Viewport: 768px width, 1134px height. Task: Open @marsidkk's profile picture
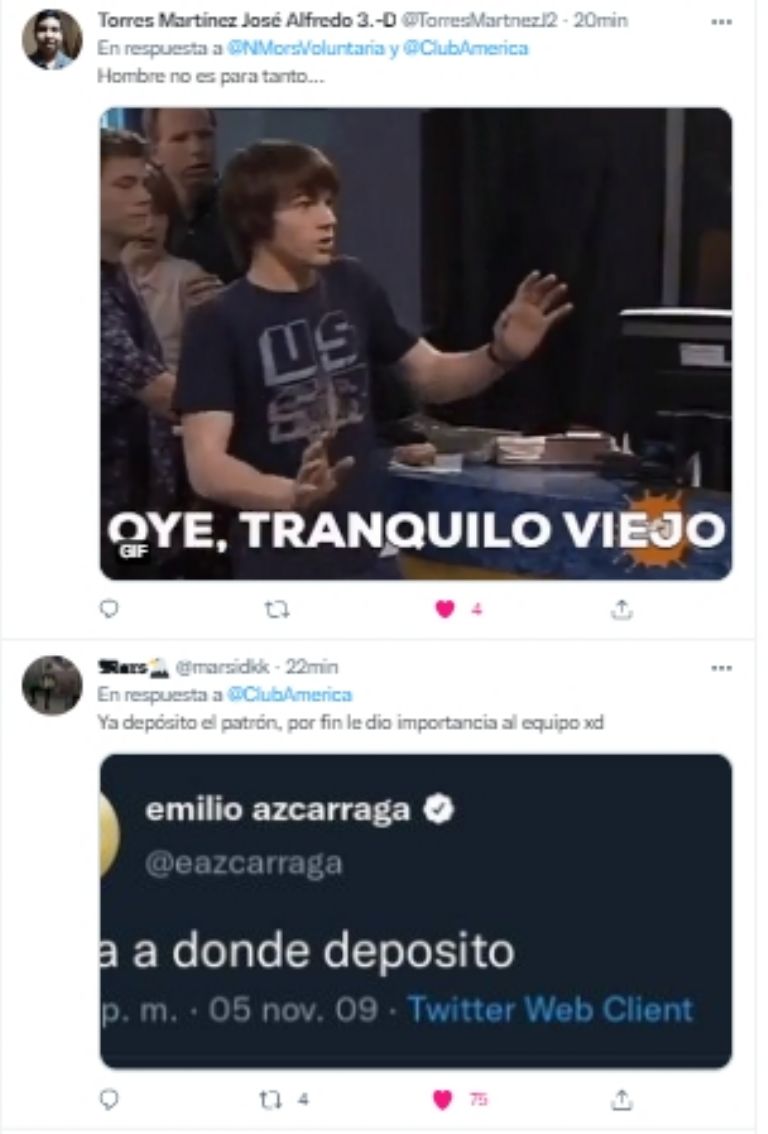[52, 685]
